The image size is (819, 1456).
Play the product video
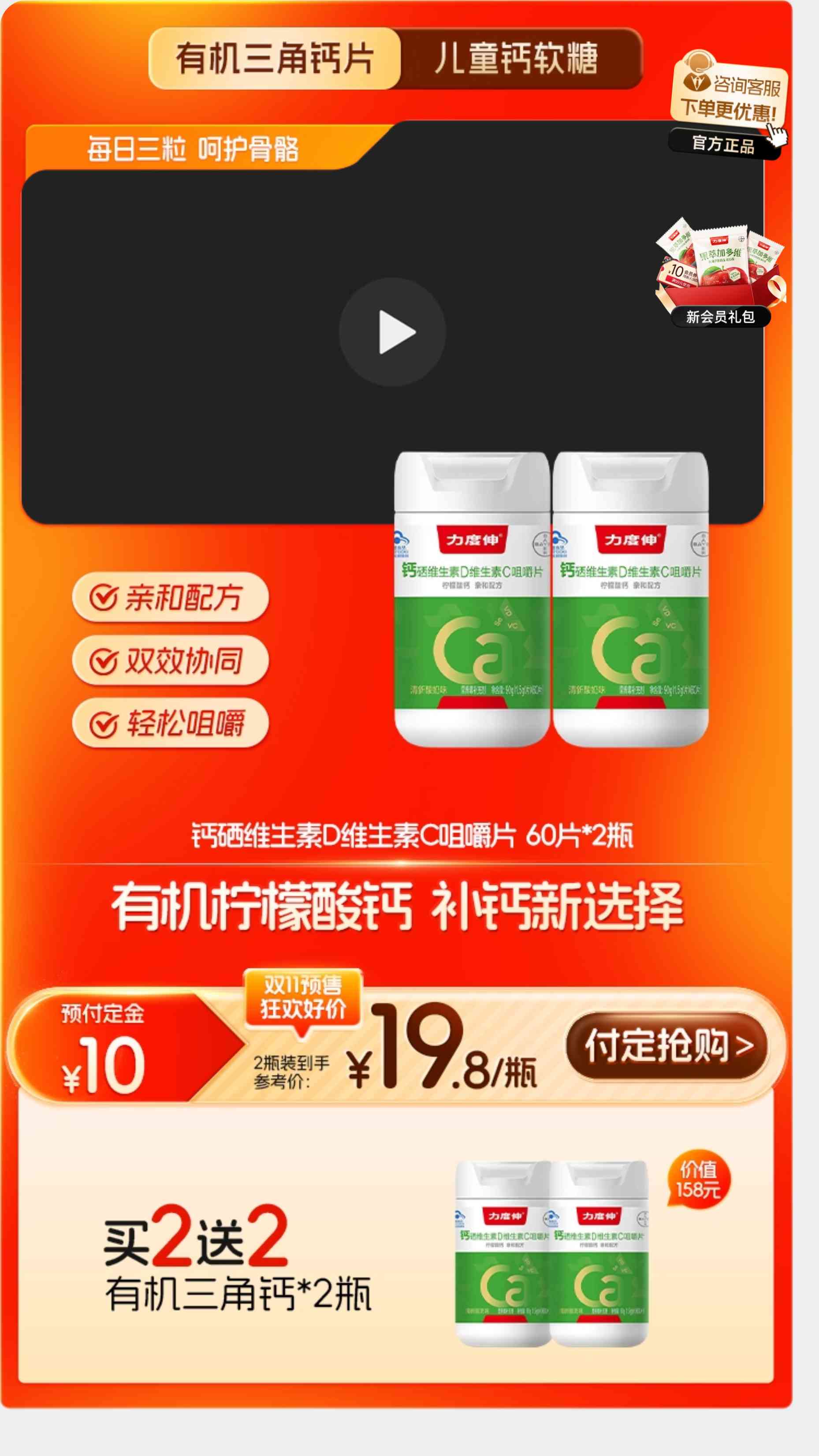tap(392, 332)
